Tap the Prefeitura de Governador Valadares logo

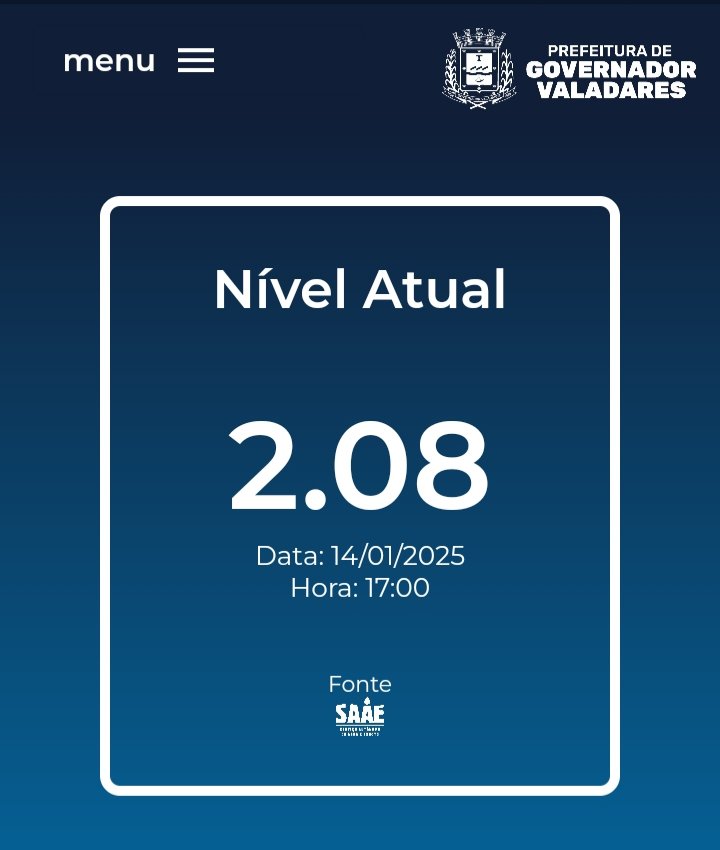pyautogui.click(x=569, y=69)
